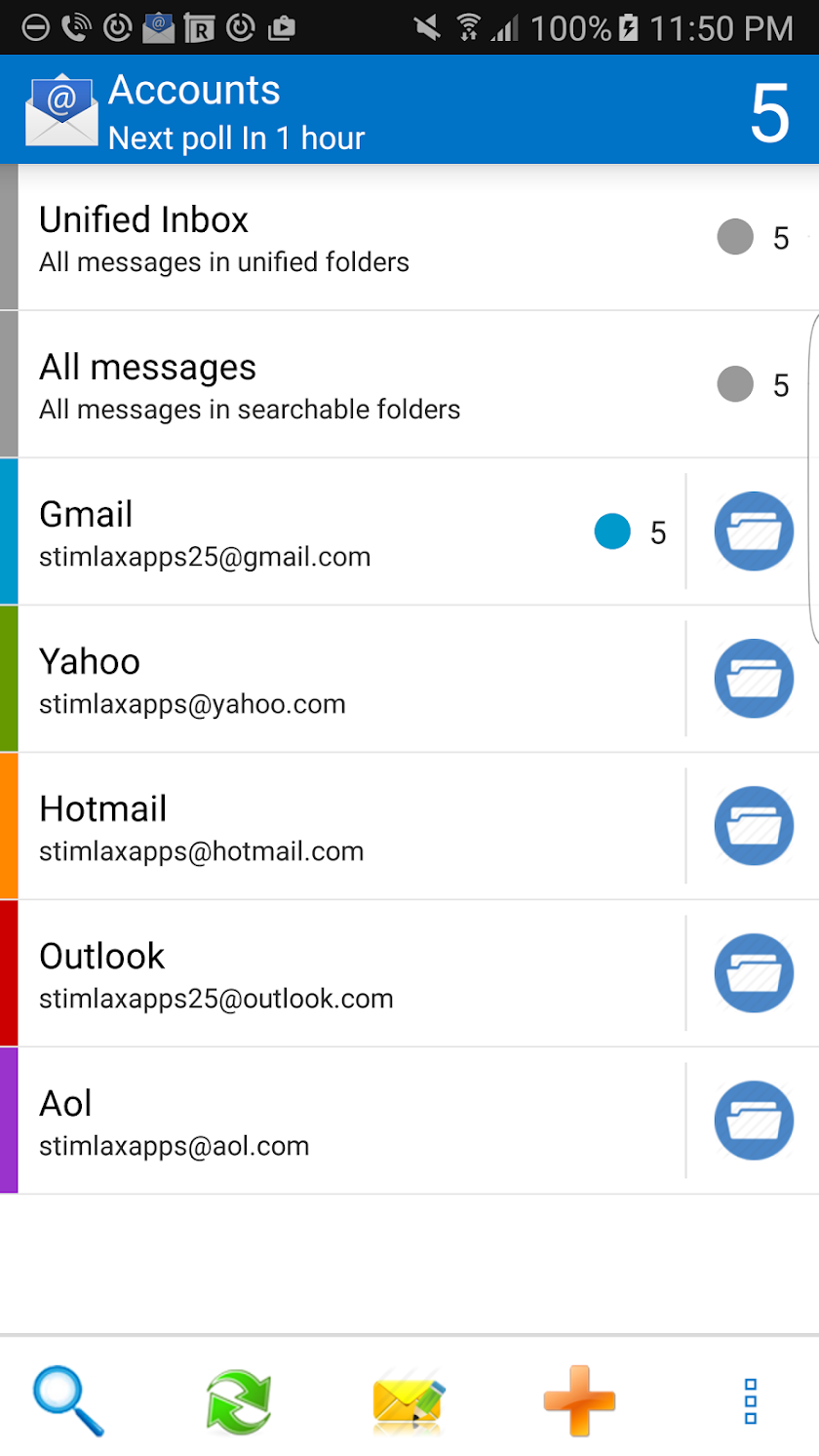Show folders for the Hotmail account
This screenshot has width=819, height=1456.
[x=754, y=826]
